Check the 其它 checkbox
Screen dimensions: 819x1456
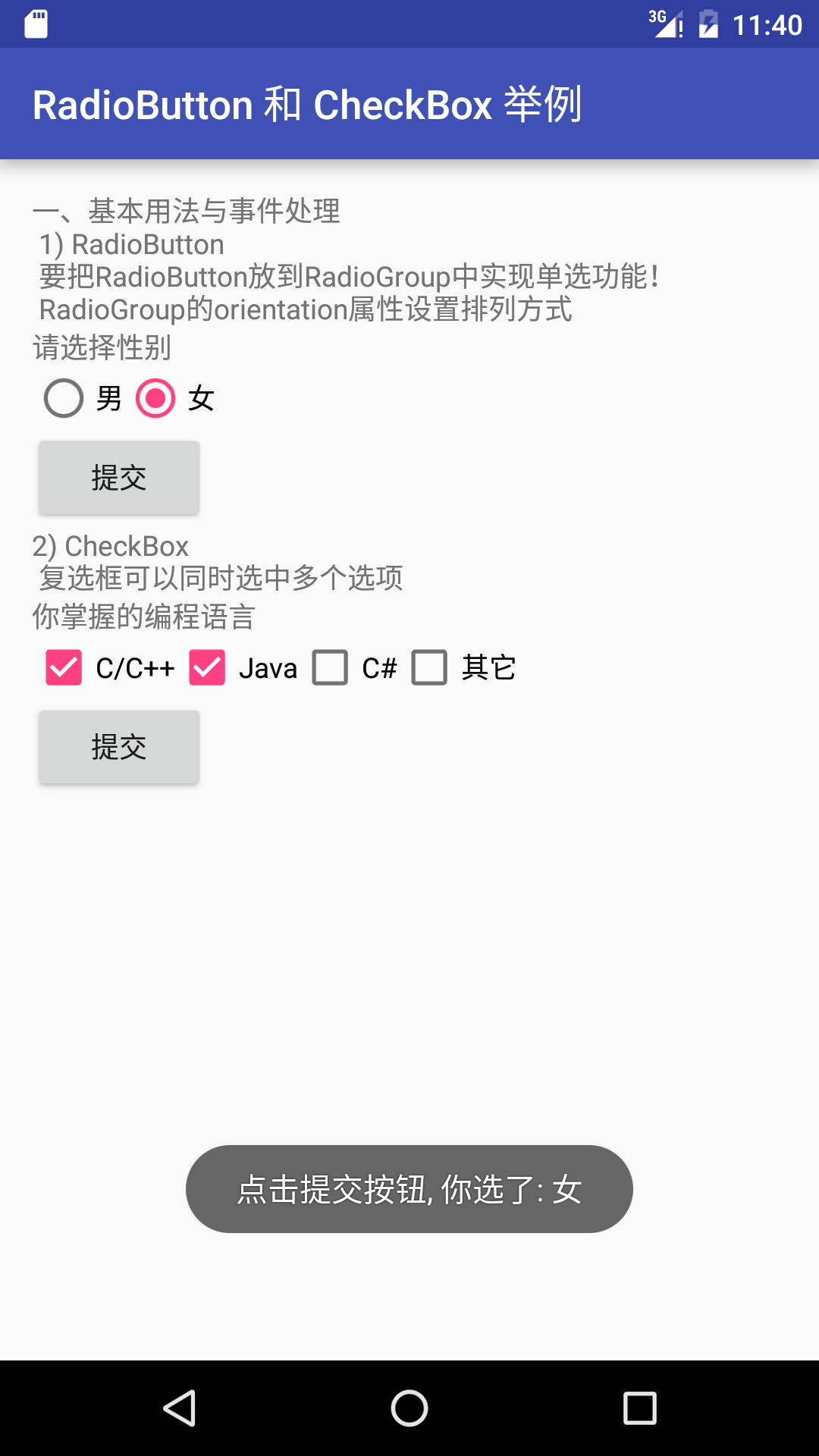click(x=430, y=668)
